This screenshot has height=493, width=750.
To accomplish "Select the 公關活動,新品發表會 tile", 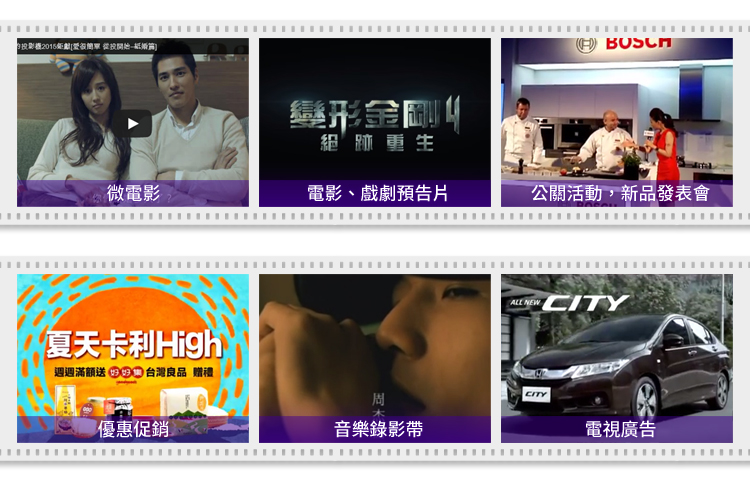I will [x=617, y=123].
